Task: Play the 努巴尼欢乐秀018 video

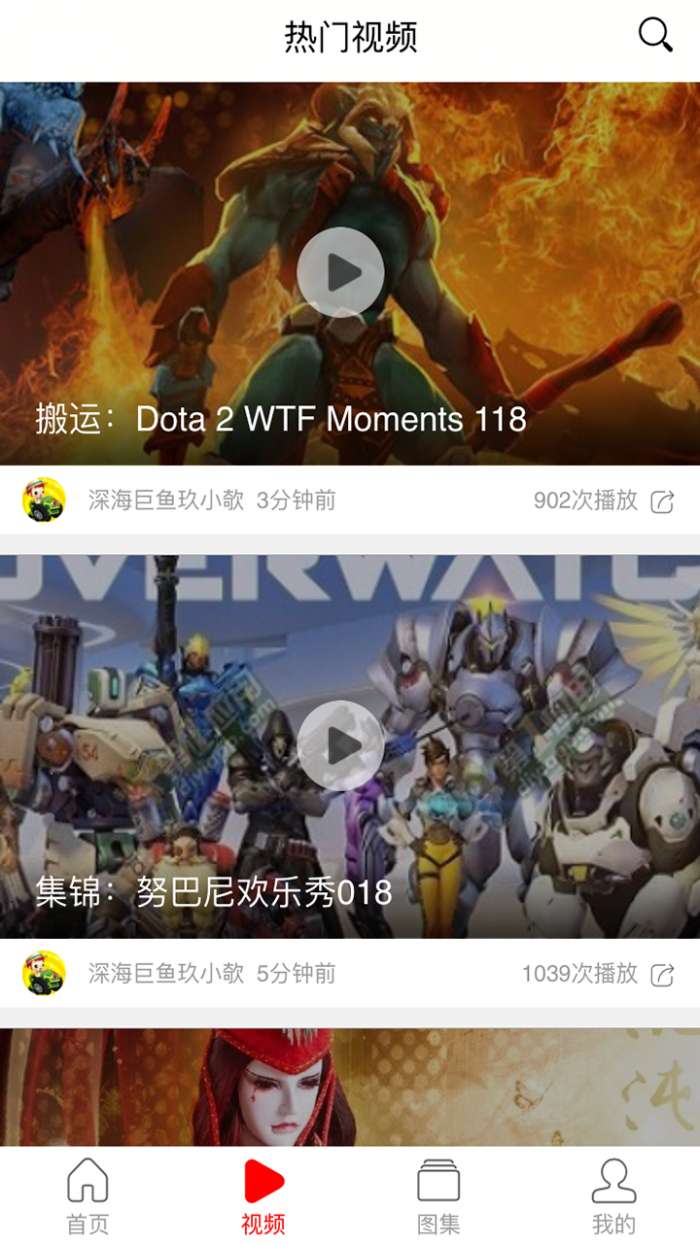Action: (x=341, y=745)
